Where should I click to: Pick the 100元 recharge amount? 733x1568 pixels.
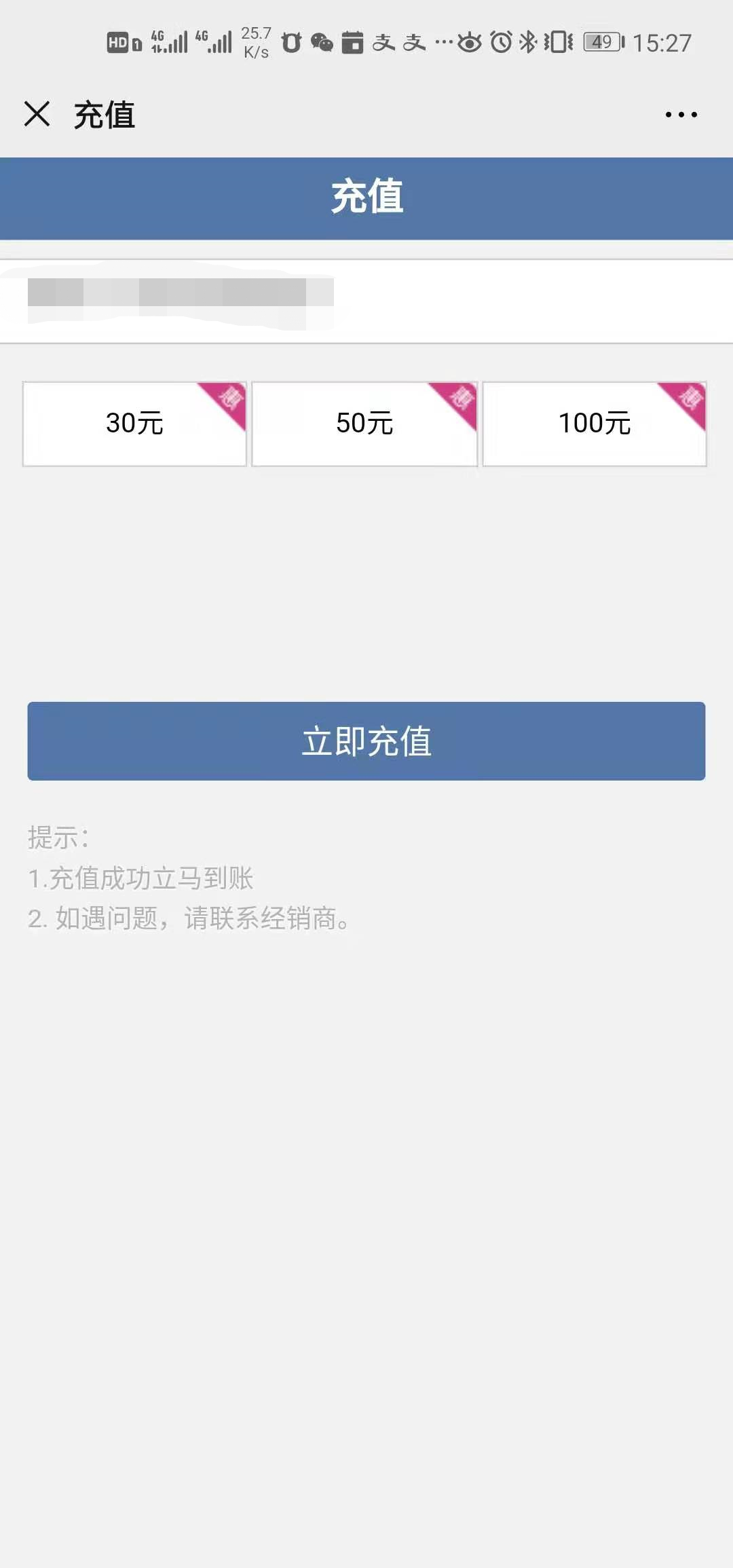click(595, 424)
